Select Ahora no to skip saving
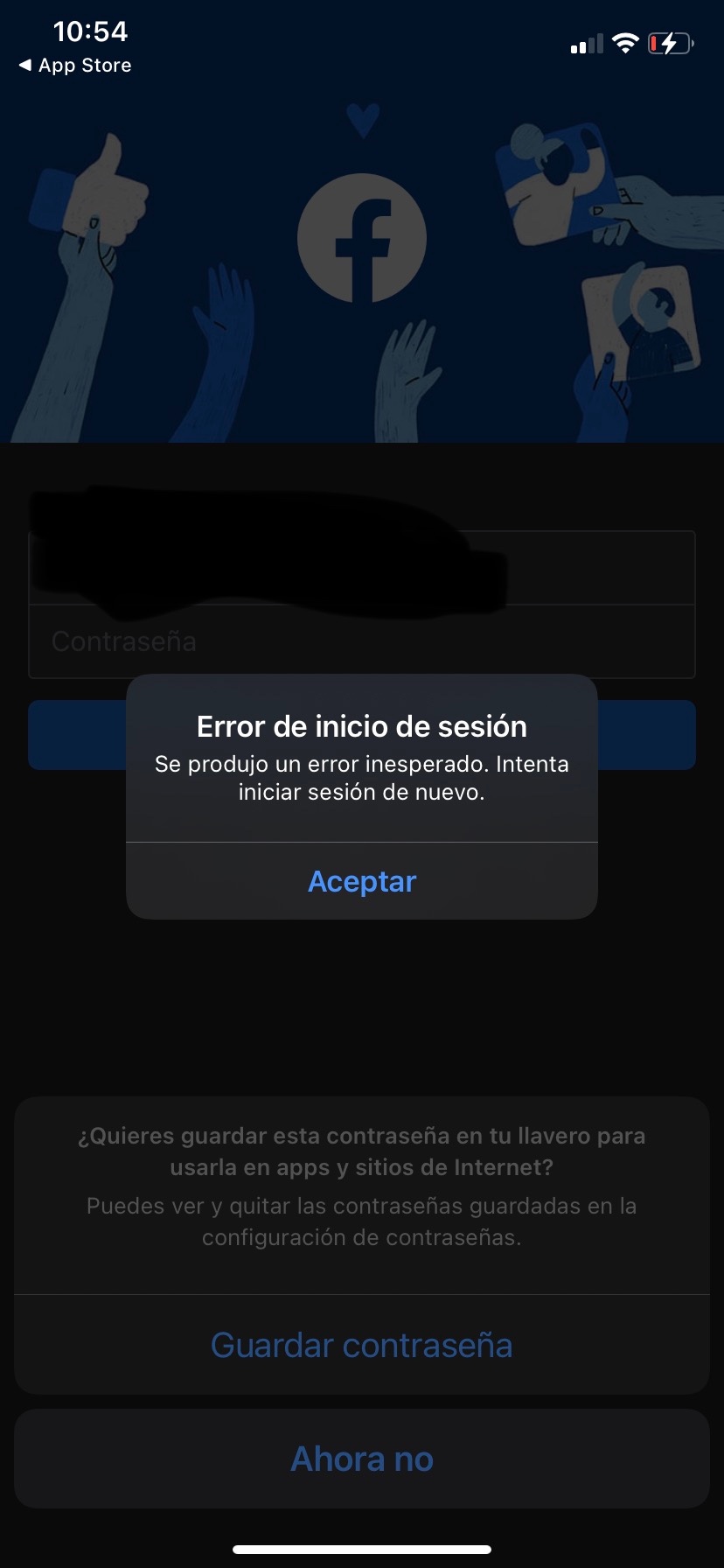This screenshot has height=1568, width=724. (x=362, y=1459)
